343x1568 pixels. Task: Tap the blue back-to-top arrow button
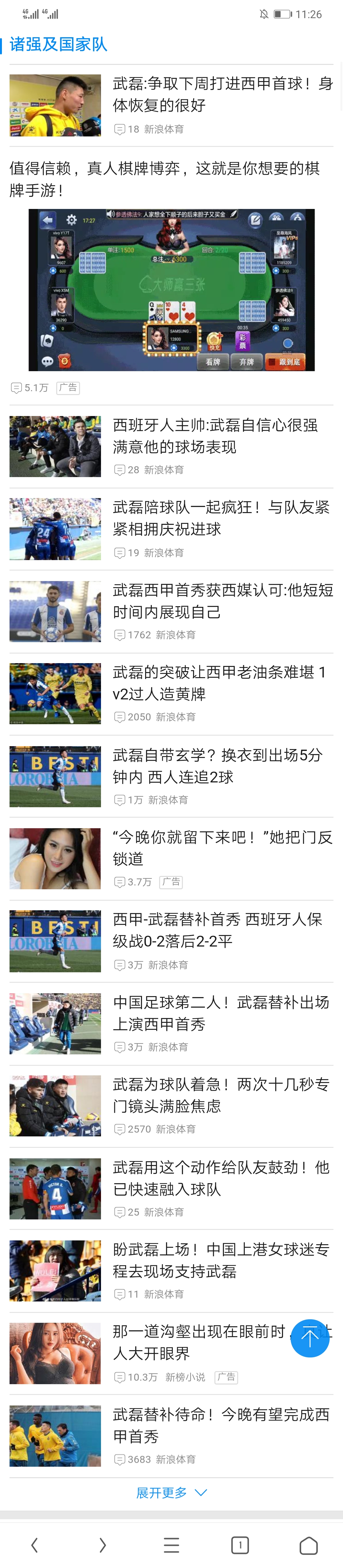[x=310, y=1338]
